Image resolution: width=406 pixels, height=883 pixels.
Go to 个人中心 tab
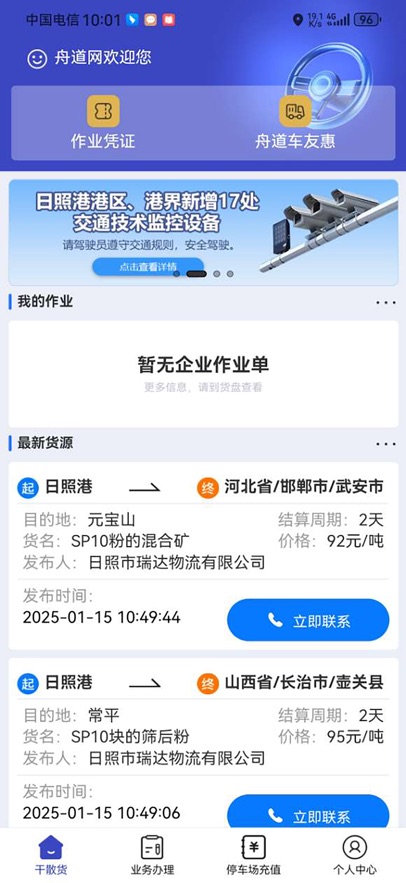(355, 855)
